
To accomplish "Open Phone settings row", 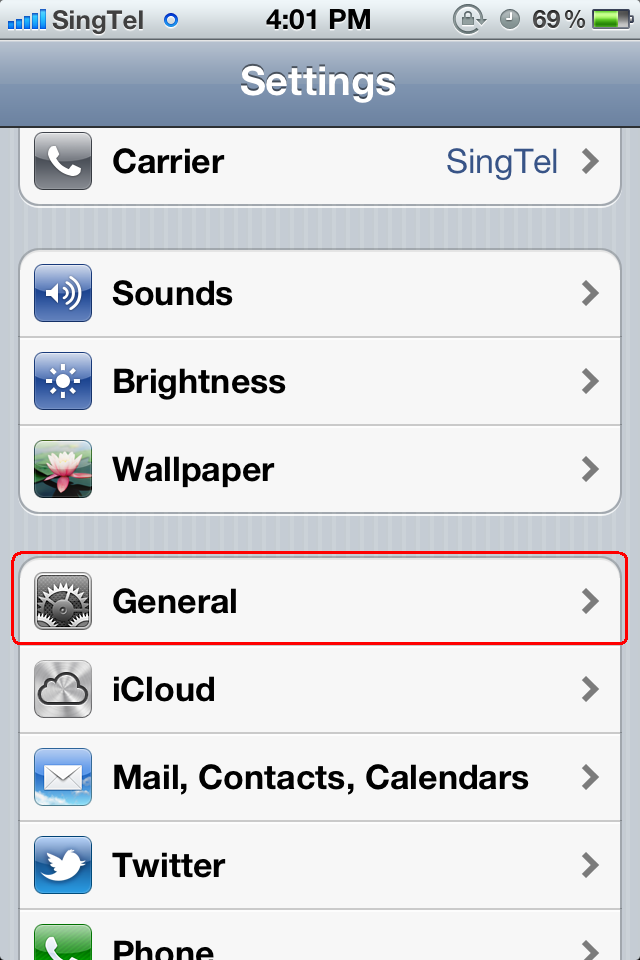I will click(320, 943).
